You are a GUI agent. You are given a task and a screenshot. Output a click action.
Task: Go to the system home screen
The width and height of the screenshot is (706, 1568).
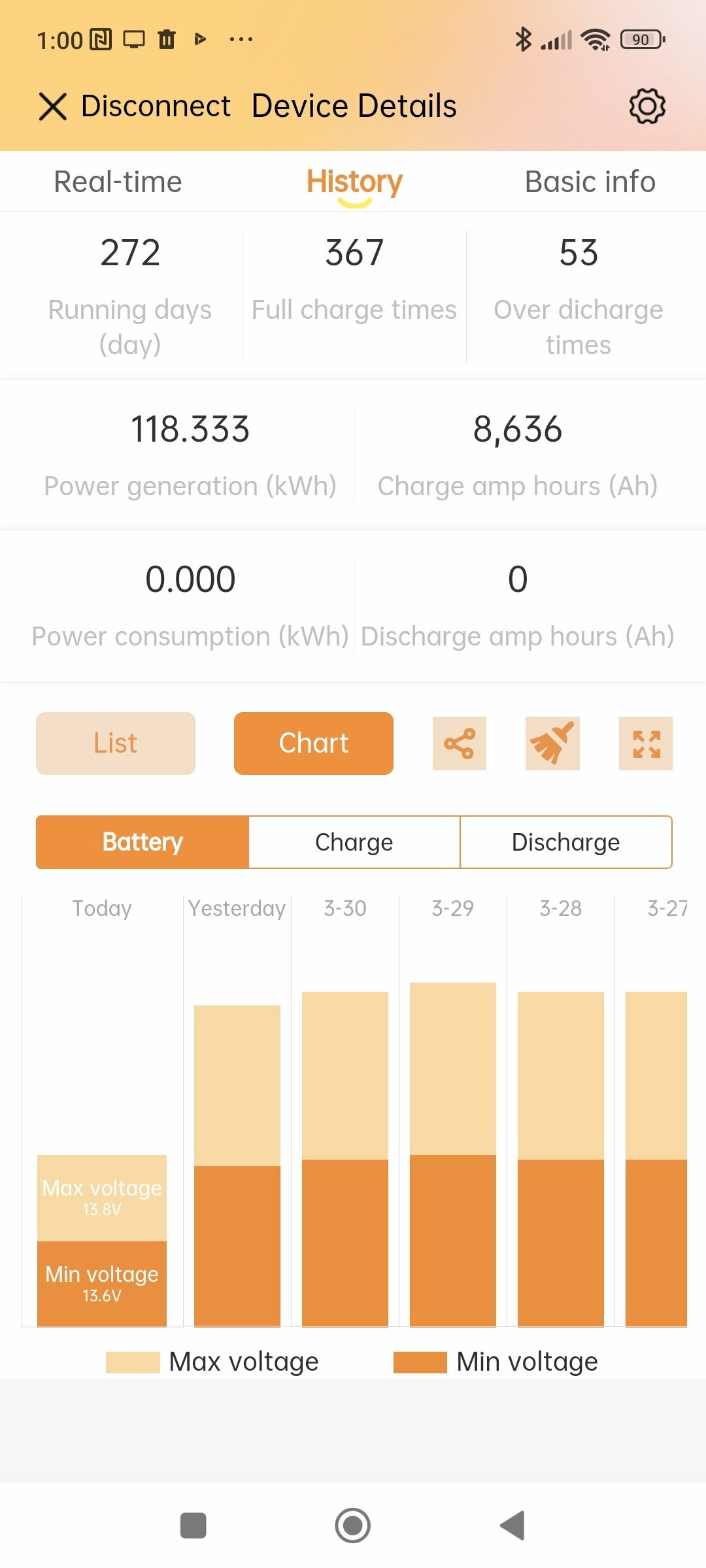click(353, 1526)
